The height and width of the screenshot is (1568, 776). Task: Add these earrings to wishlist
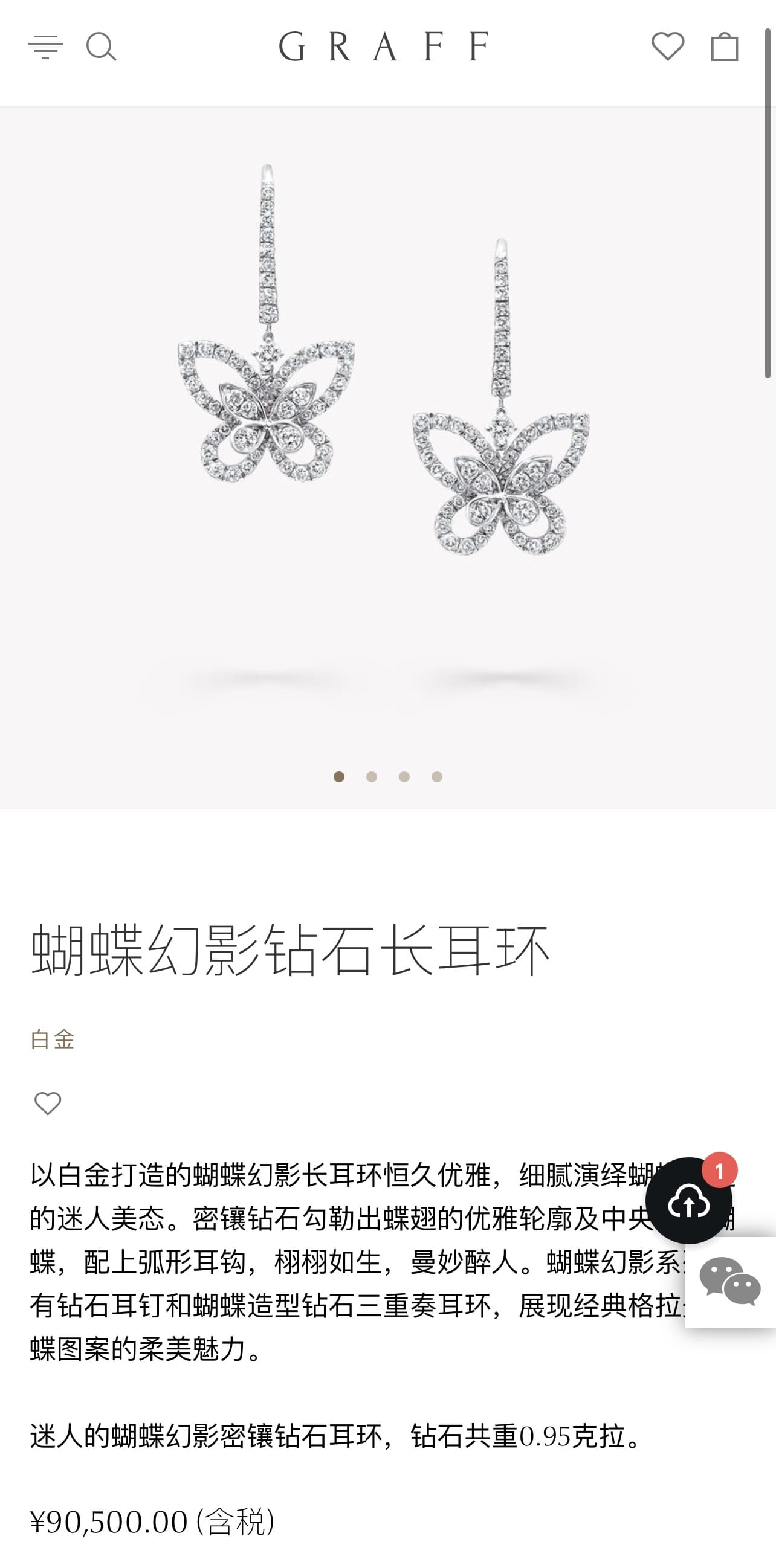(48, 1104)
